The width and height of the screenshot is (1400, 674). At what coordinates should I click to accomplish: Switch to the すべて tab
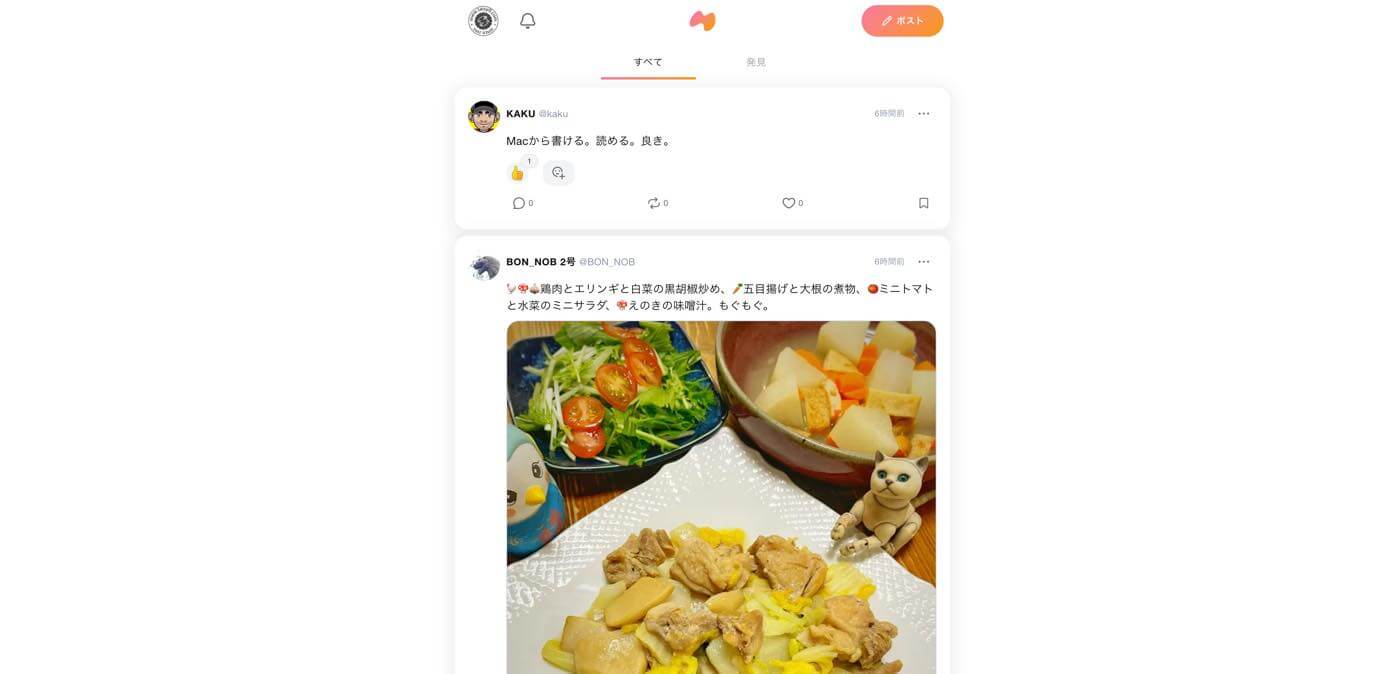(x=648, y=62)
